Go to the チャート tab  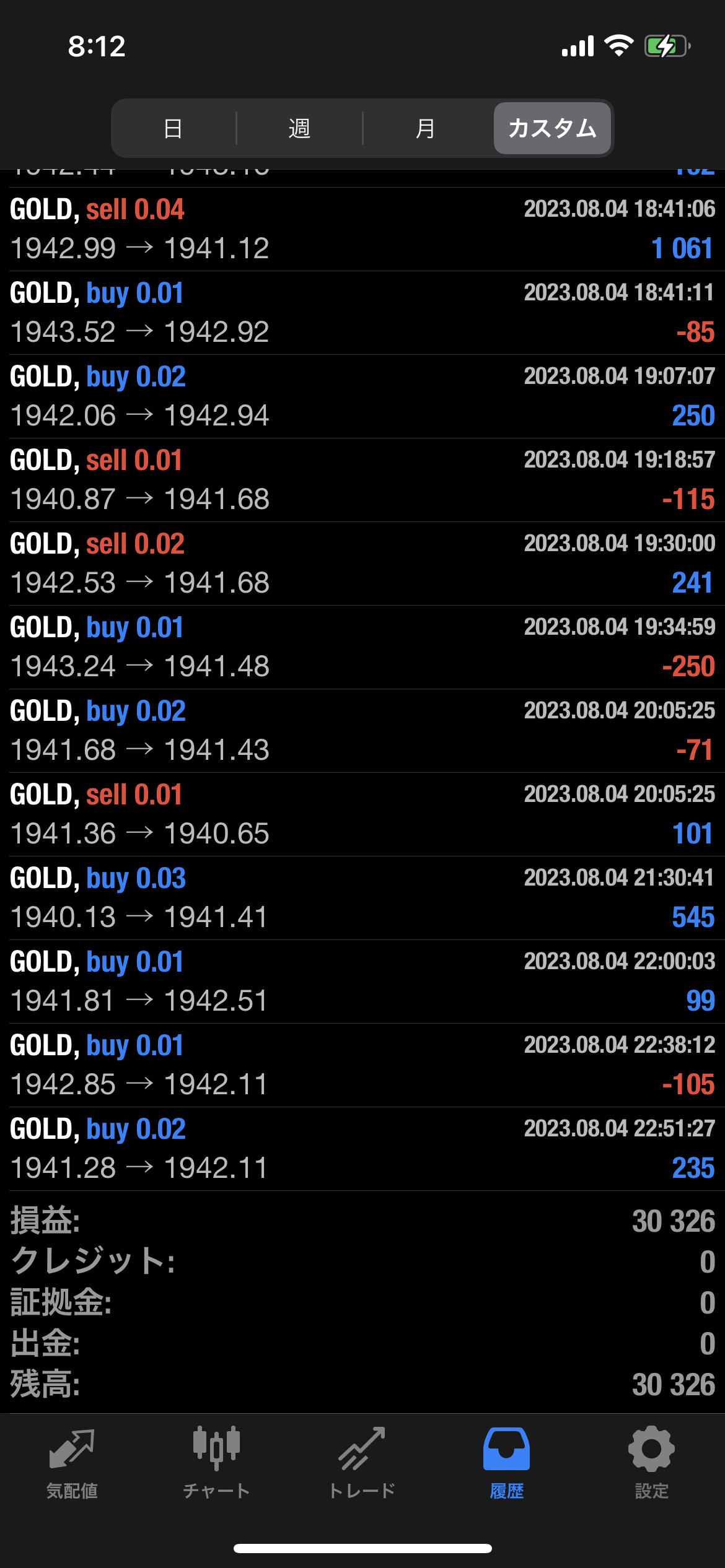tap(216, 1463)
